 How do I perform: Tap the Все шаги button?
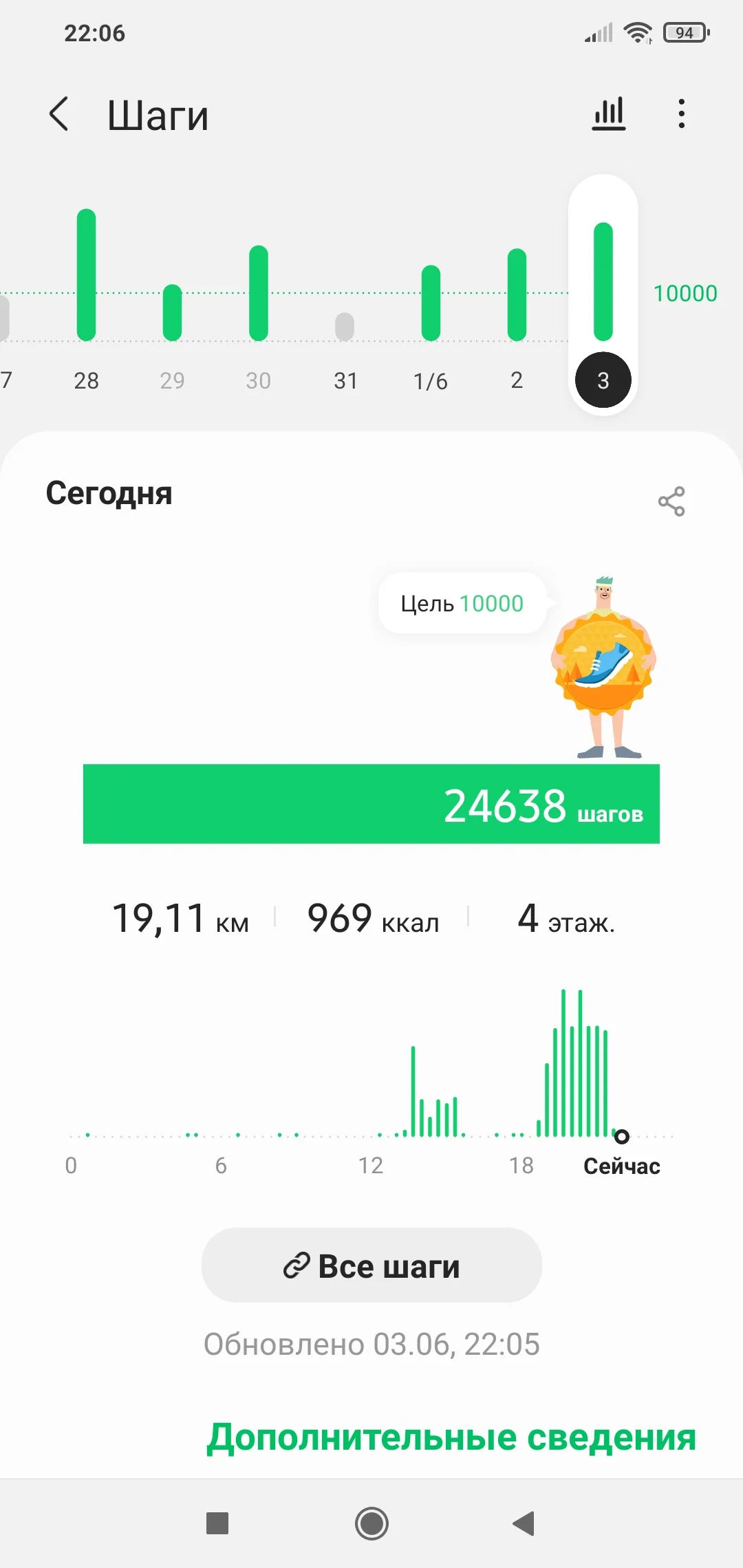click(371, 1265)
